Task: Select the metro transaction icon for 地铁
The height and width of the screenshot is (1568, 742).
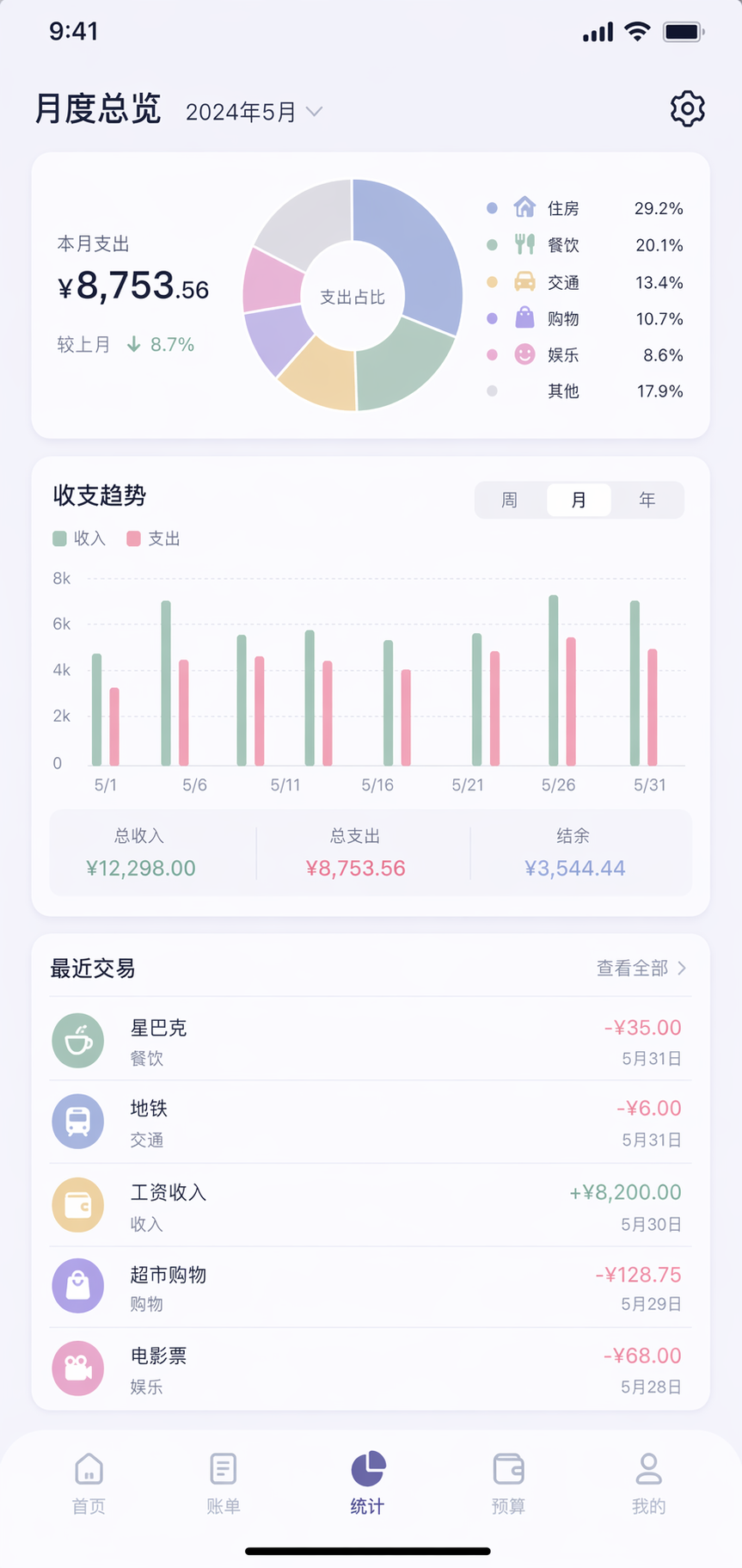Action: 77,1121
